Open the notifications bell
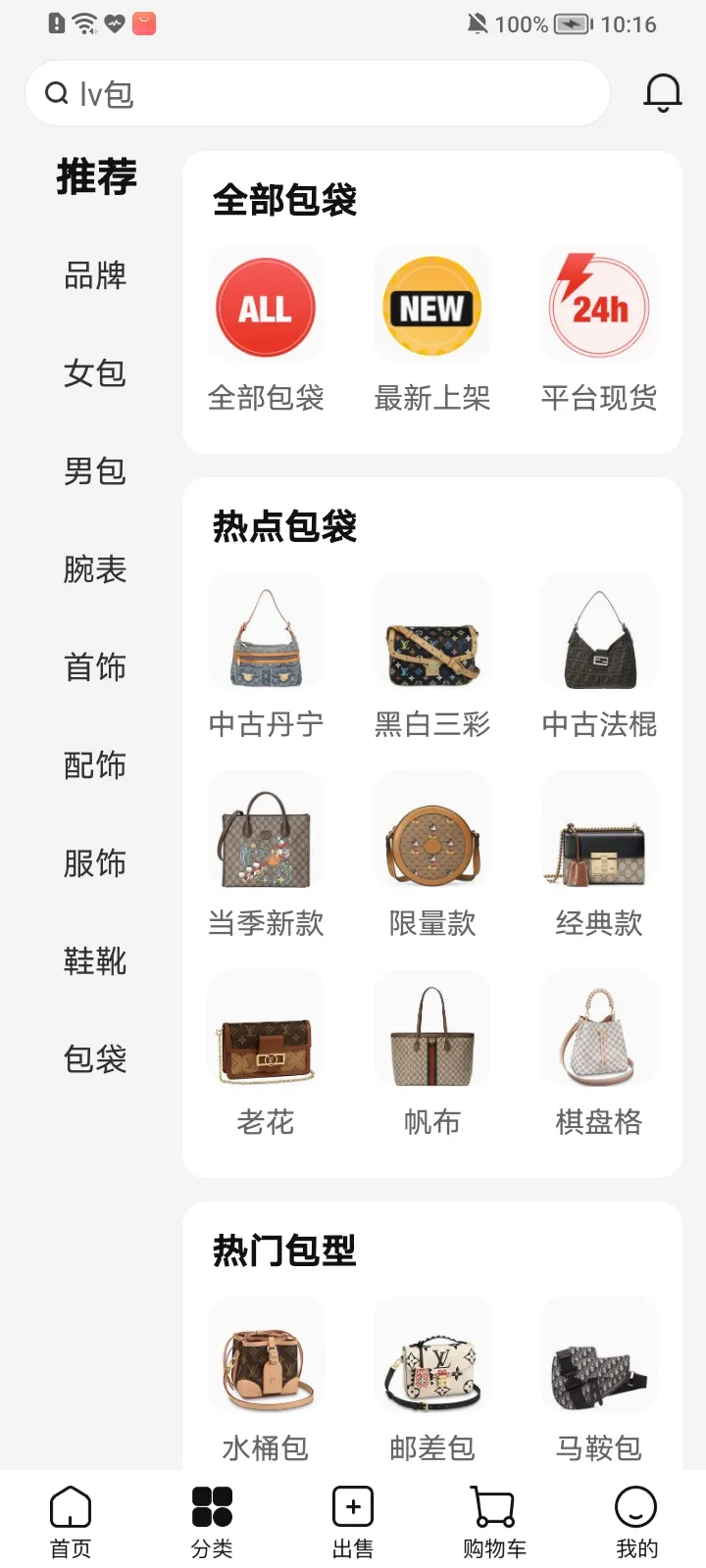Screen dimensions: 706x1568 (662, 93)
